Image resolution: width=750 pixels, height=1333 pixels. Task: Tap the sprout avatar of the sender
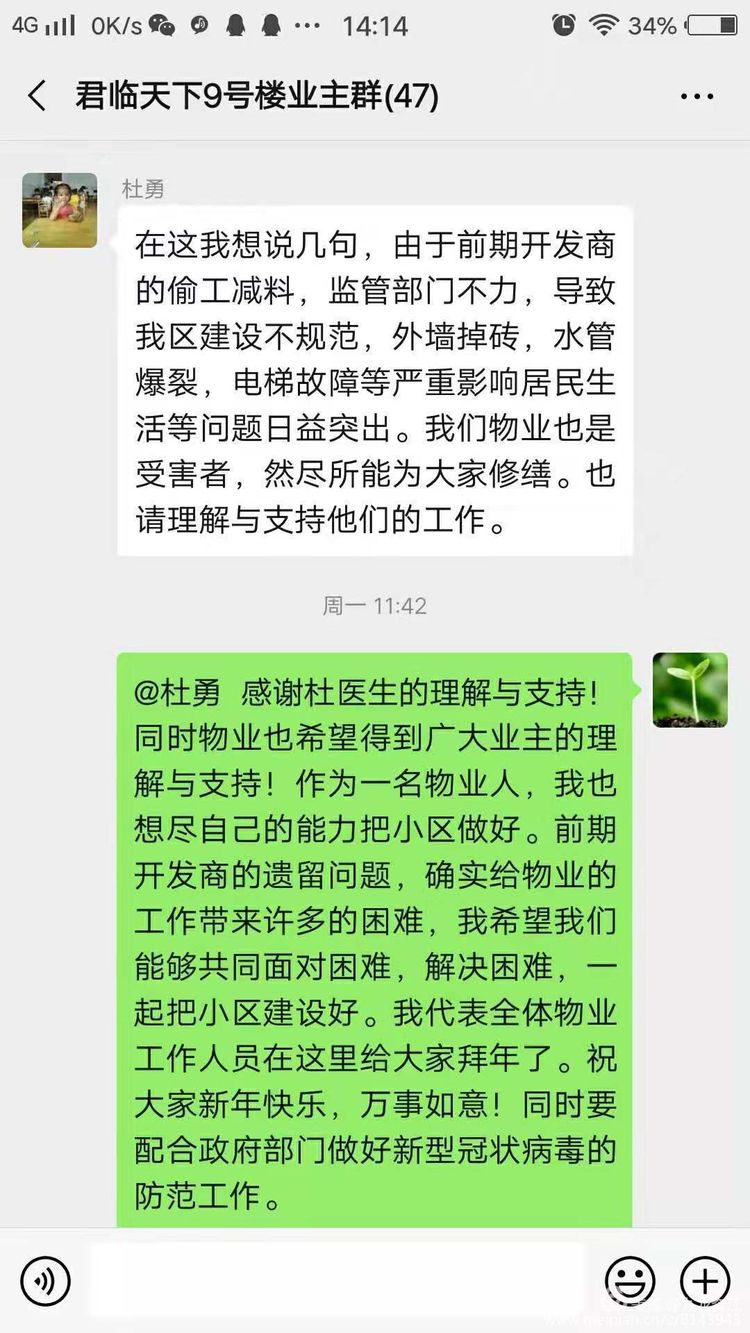click(x=690, y=690)
